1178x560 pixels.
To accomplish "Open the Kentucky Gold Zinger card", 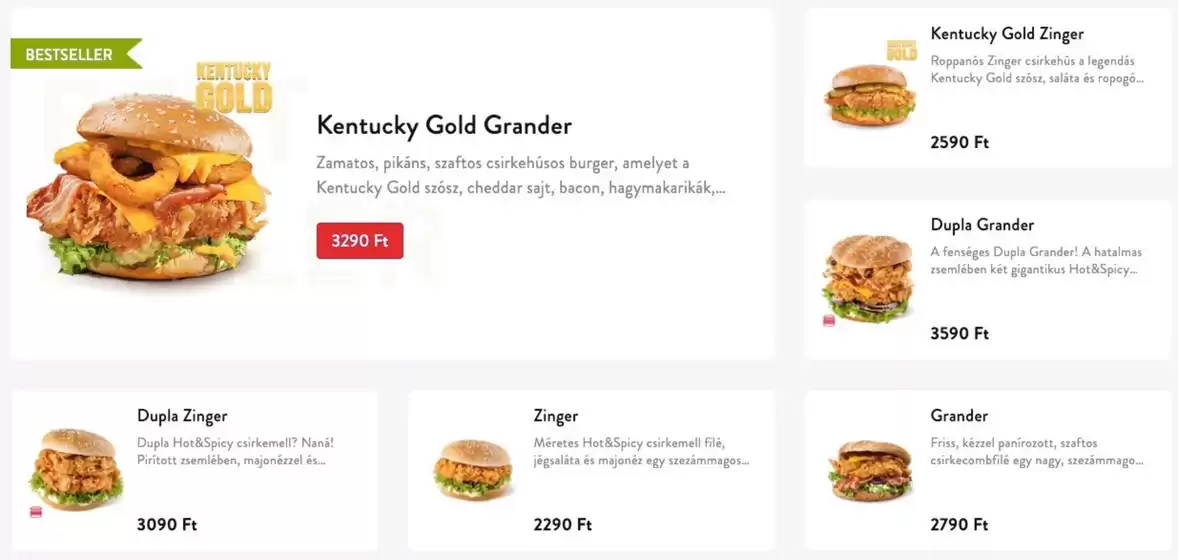I will point(987,88).
